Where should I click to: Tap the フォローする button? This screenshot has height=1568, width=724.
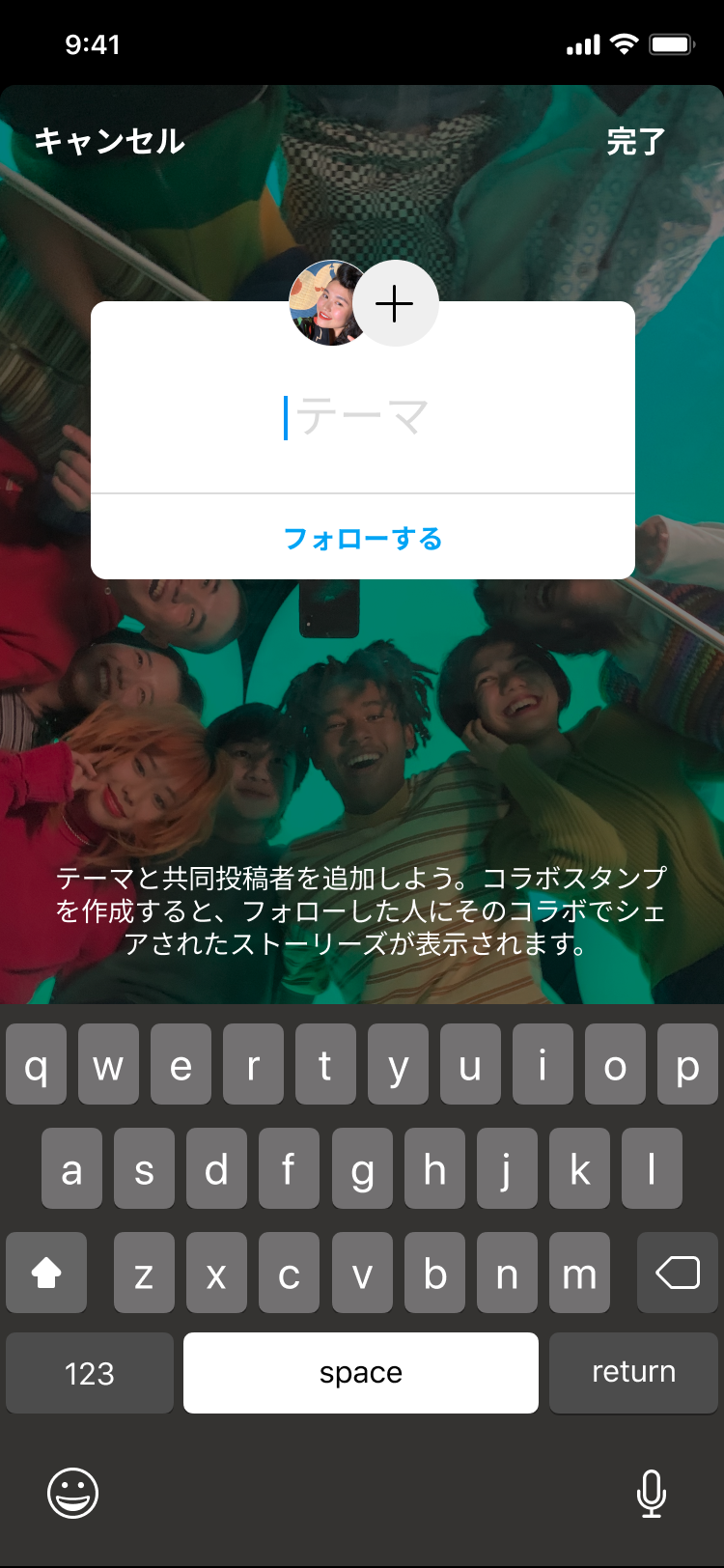363,538
